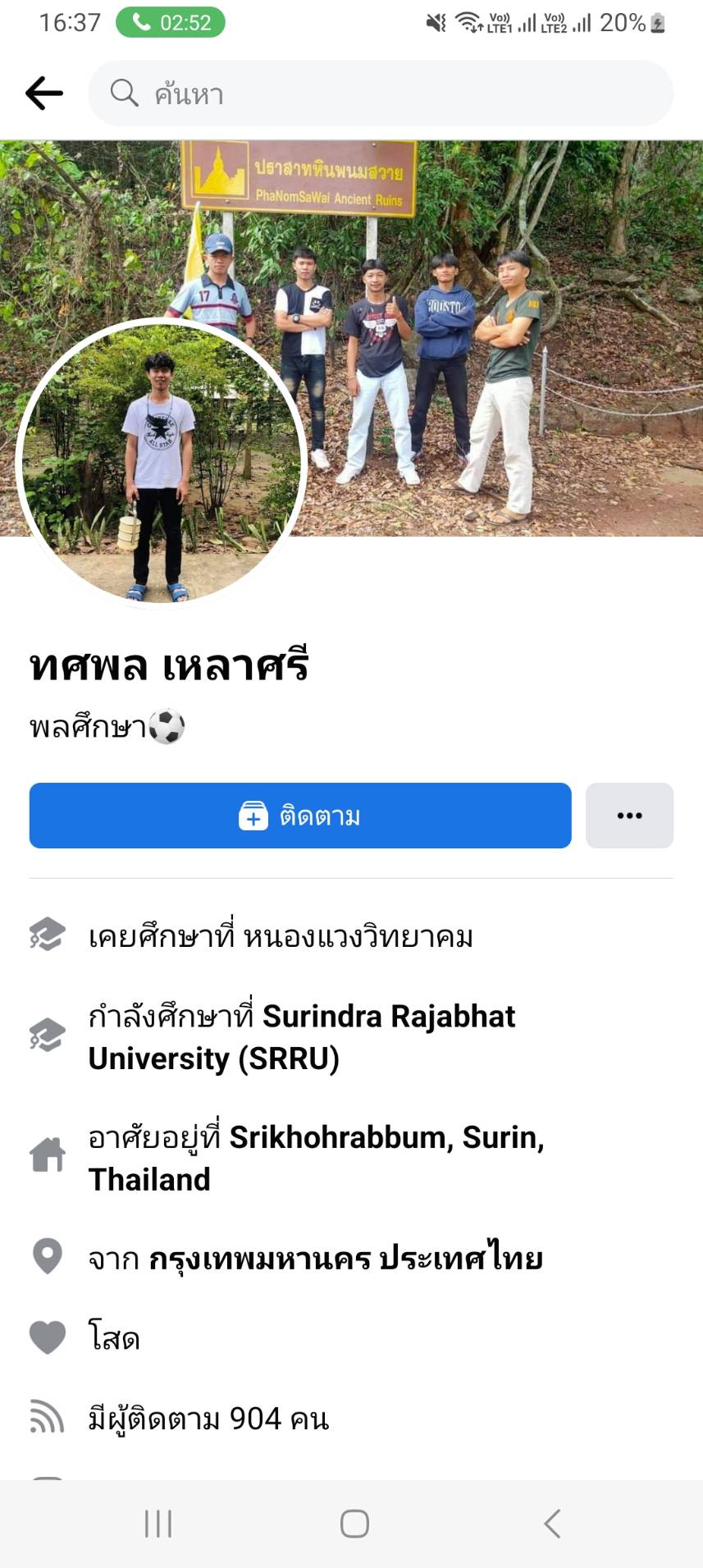Open the three-dot more options button

(x=629, y=816)
